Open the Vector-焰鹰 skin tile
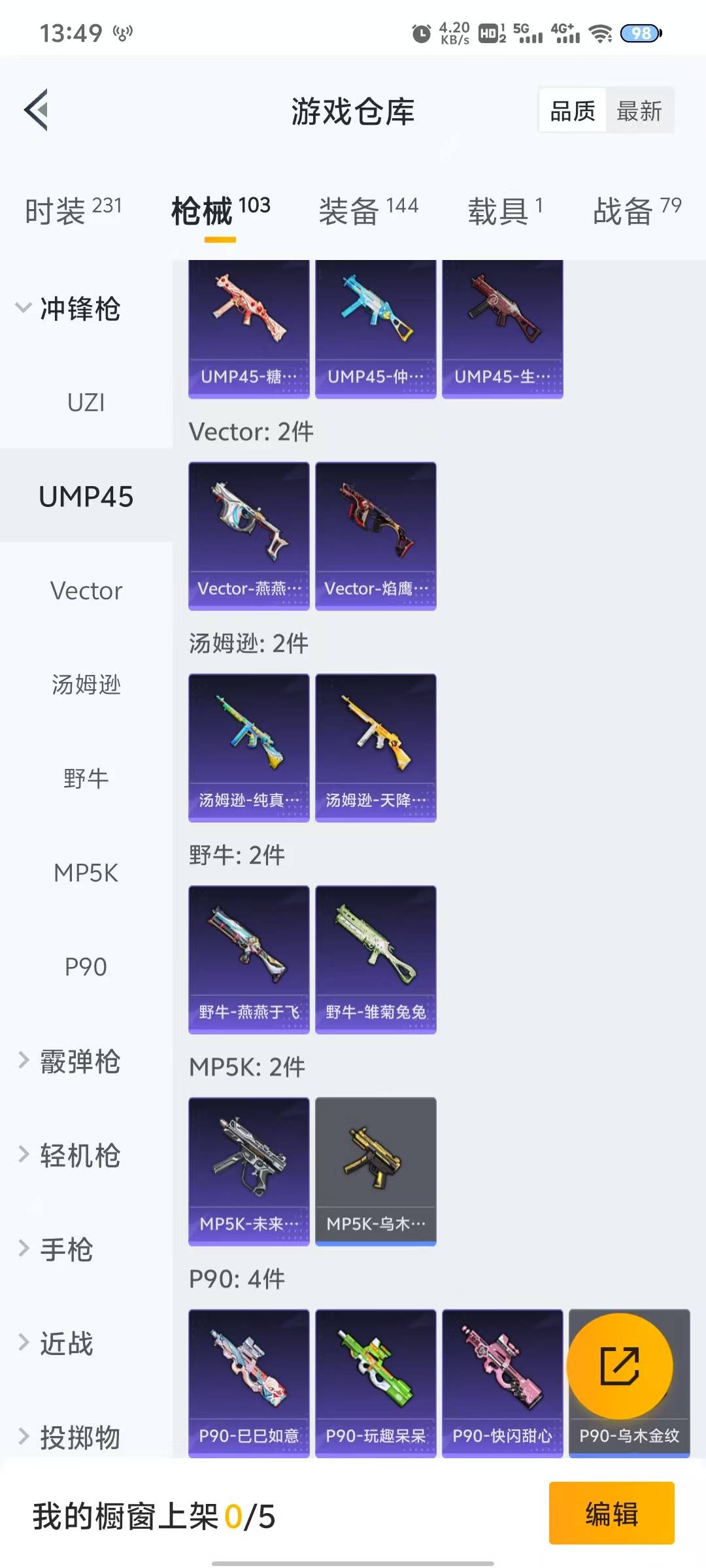 point(375,536)
